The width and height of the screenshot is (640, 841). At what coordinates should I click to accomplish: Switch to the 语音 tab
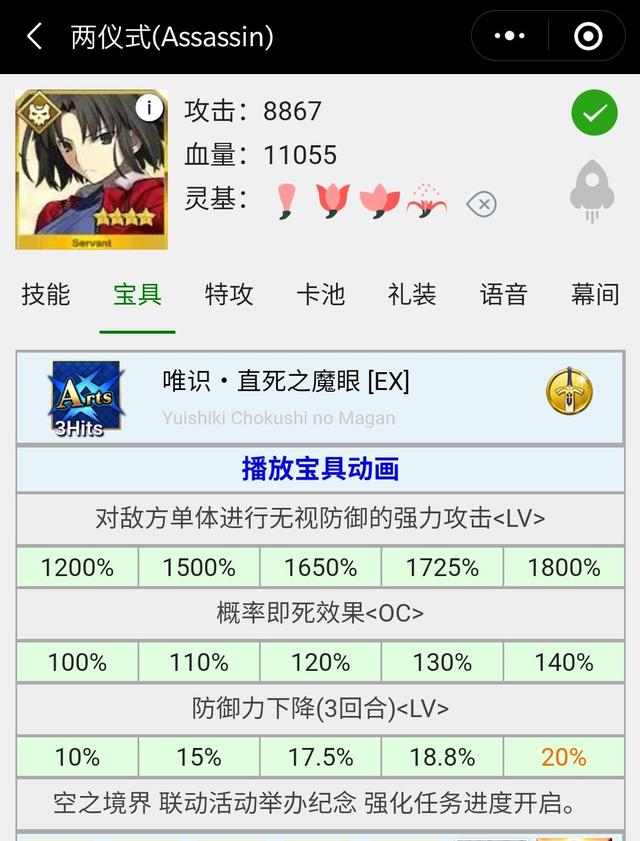[x=503, y=294]
